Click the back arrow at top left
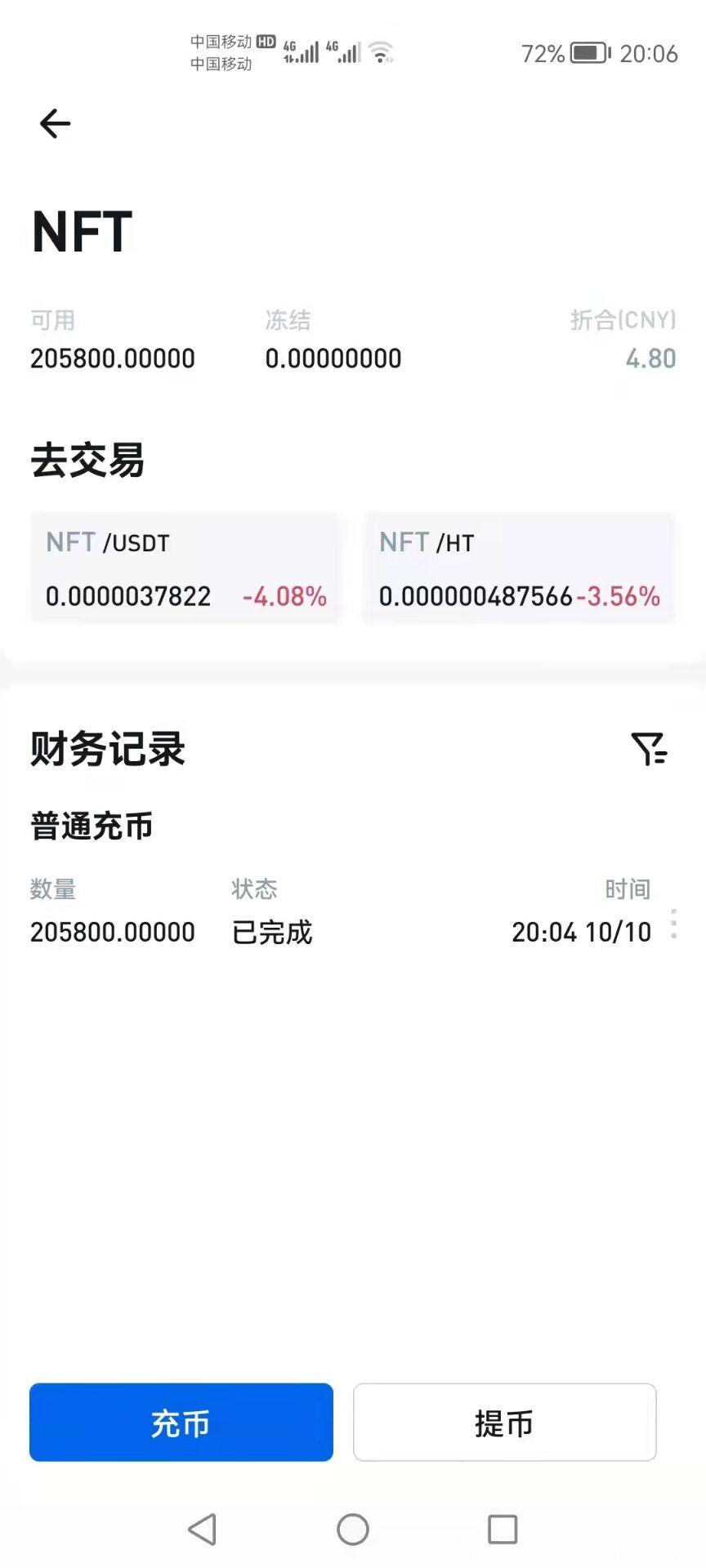Viewport: 706px width, 1568px height. pos(54,123)
